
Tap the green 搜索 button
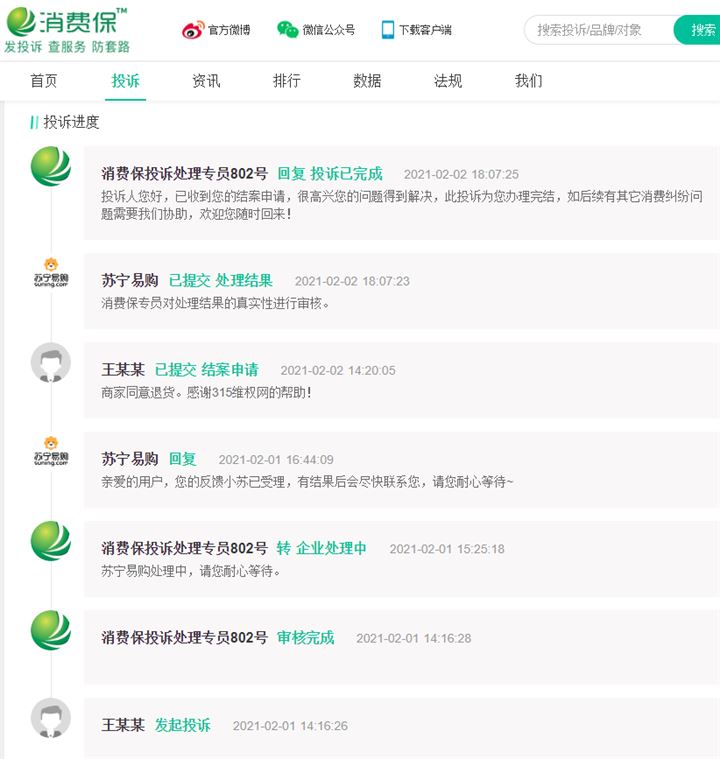pos(700,30)
